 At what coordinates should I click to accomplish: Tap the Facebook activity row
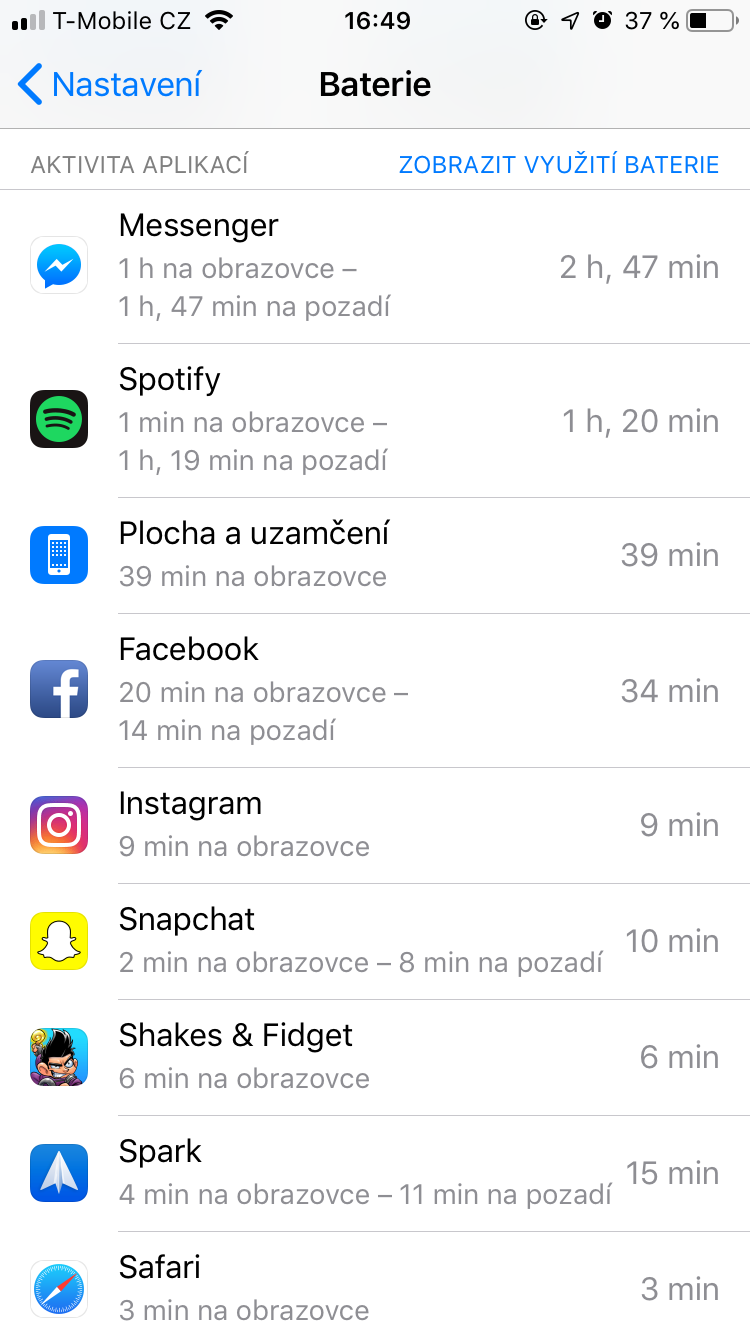[375, 690]
